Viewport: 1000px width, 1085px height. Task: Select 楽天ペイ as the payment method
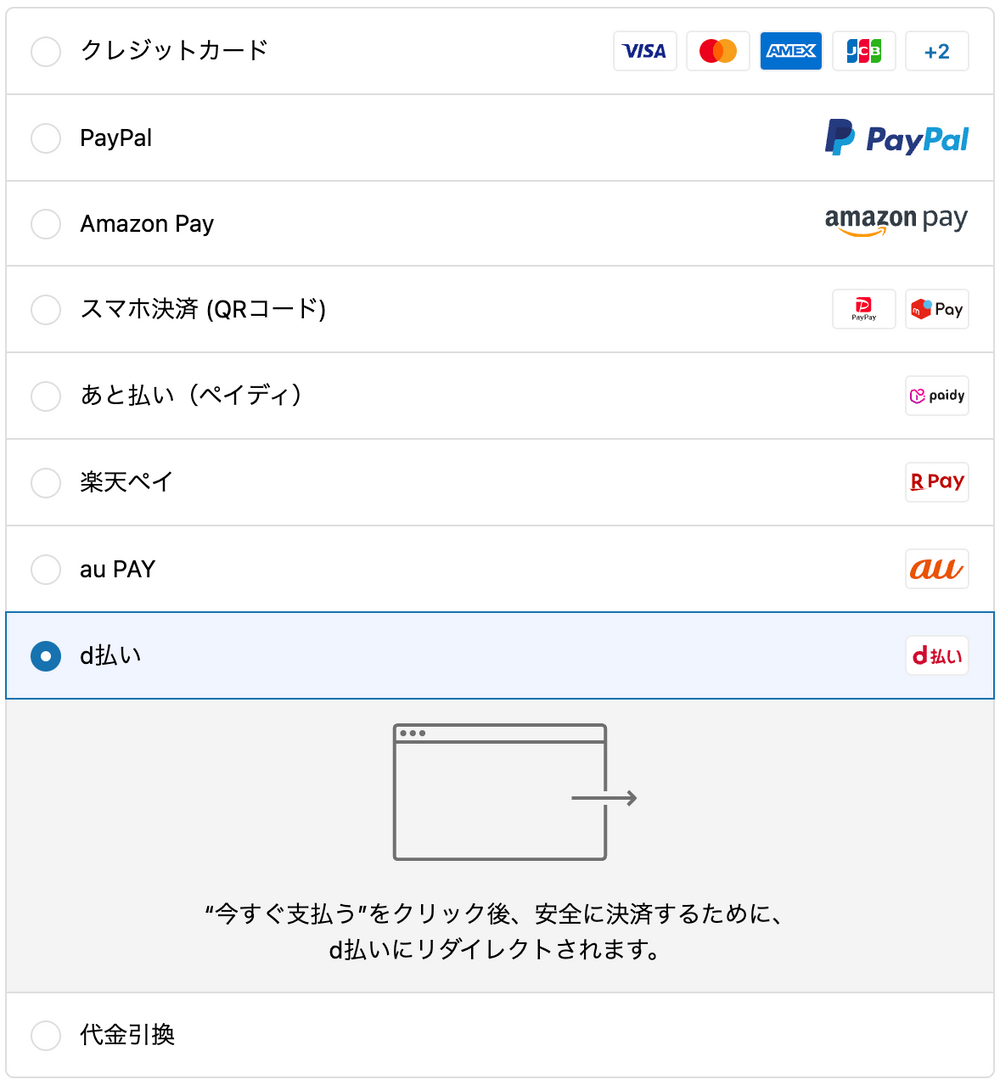46,483
